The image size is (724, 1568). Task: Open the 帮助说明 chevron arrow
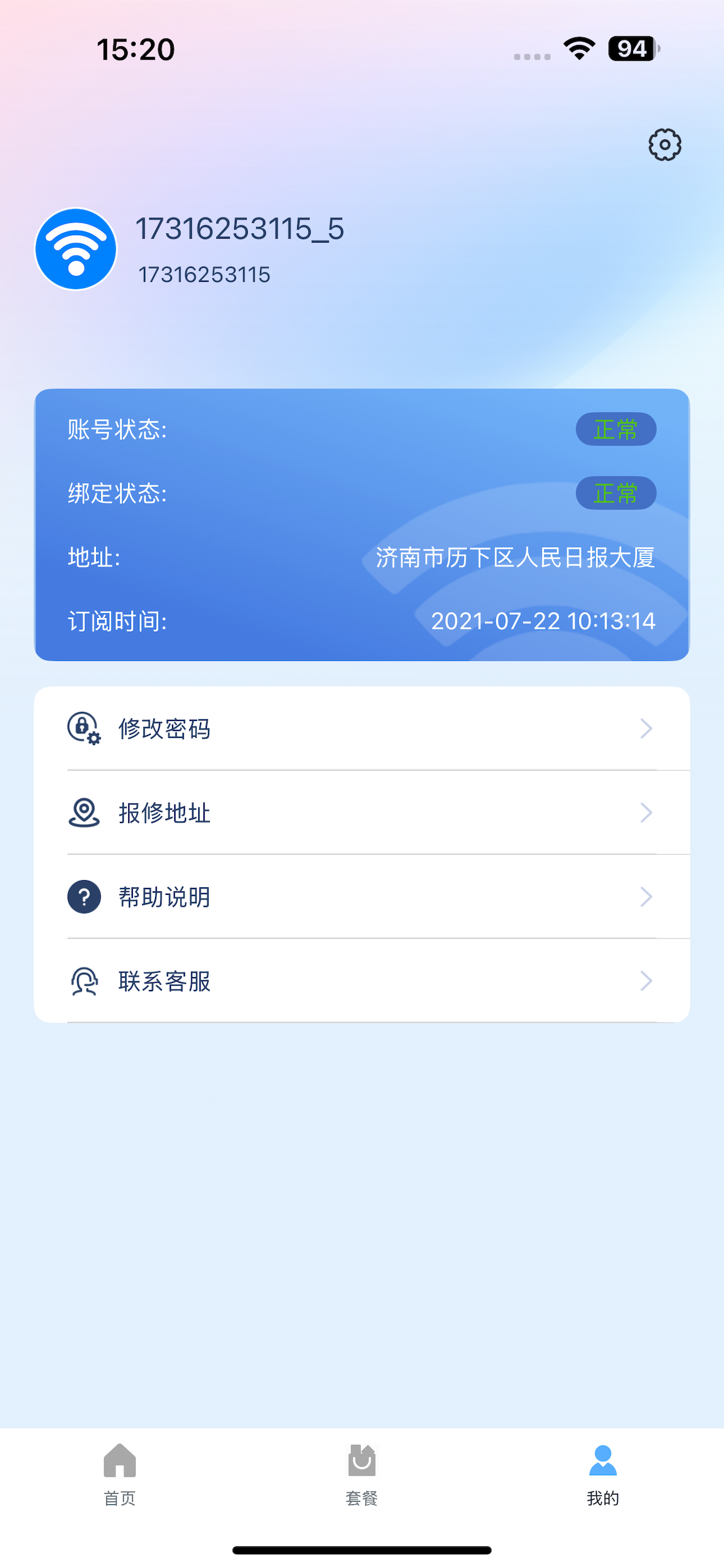pyautogui.click(x=646, y=896)
